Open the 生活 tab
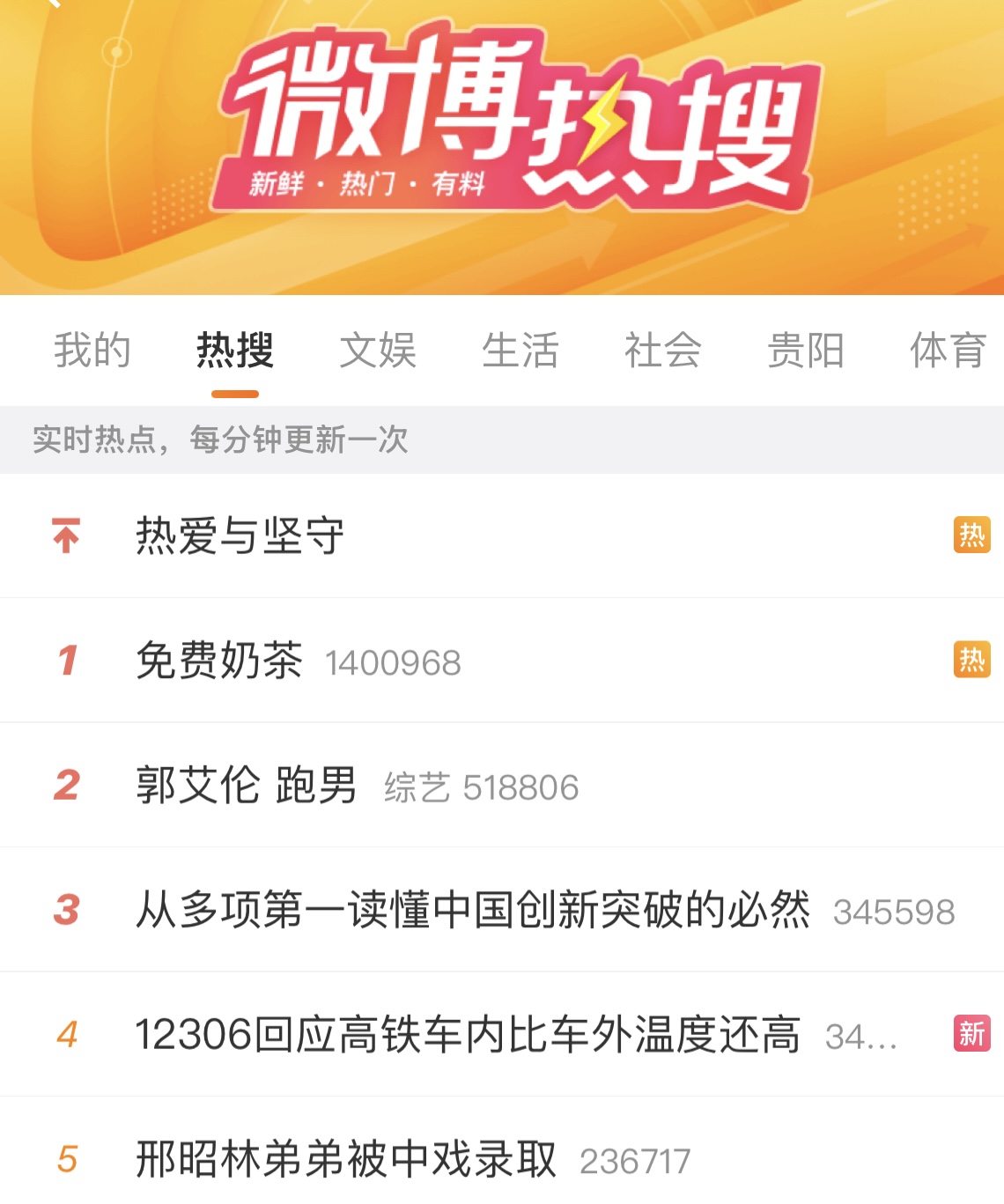1004x1204 pixels. (x=520, y=351)
